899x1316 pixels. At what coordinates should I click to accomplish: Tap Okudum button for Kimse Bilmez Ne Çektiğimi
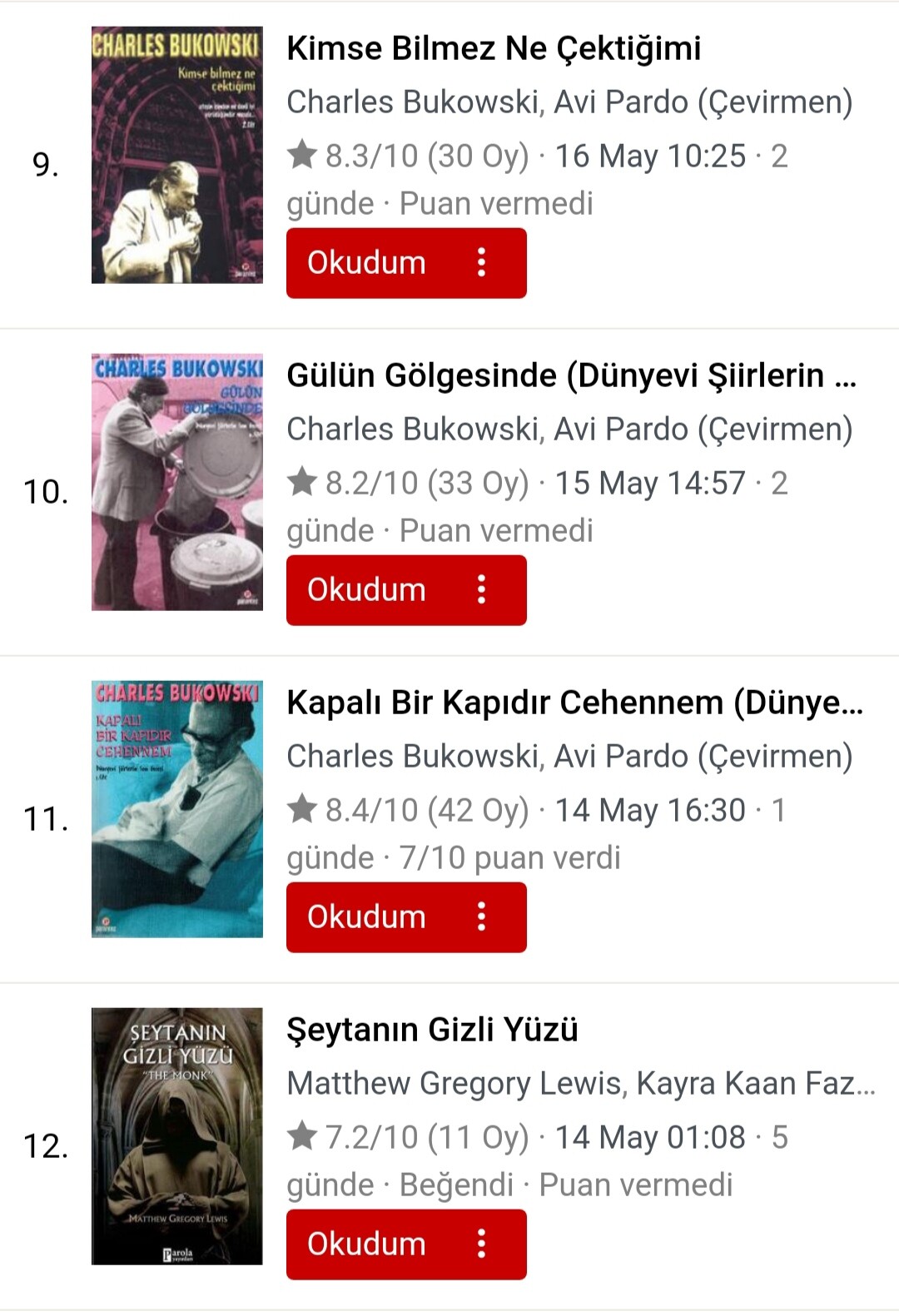(x=366, y=263)
